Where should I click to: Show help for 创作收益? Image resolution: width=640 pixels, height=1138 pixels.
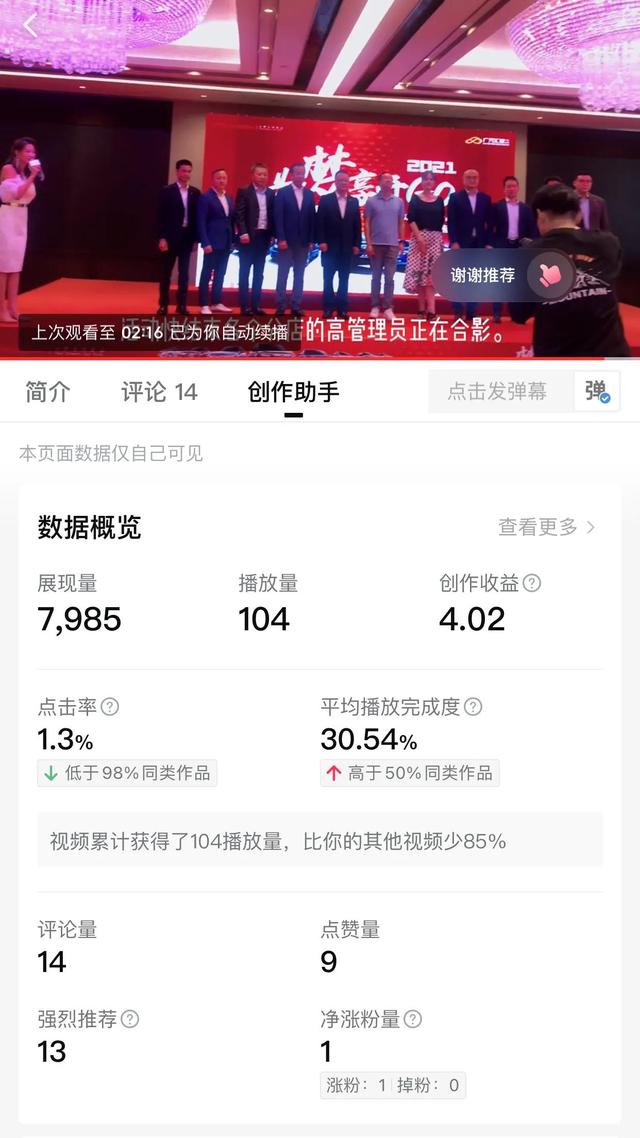coord(532,583)
